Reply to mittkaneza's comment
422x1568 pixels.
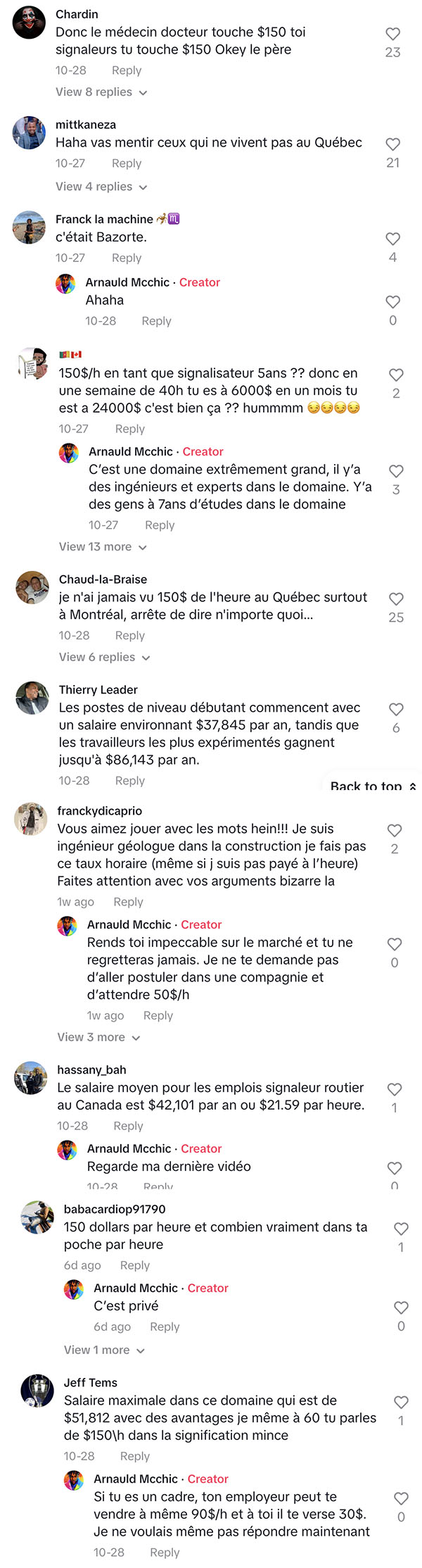tap(127, 163)
